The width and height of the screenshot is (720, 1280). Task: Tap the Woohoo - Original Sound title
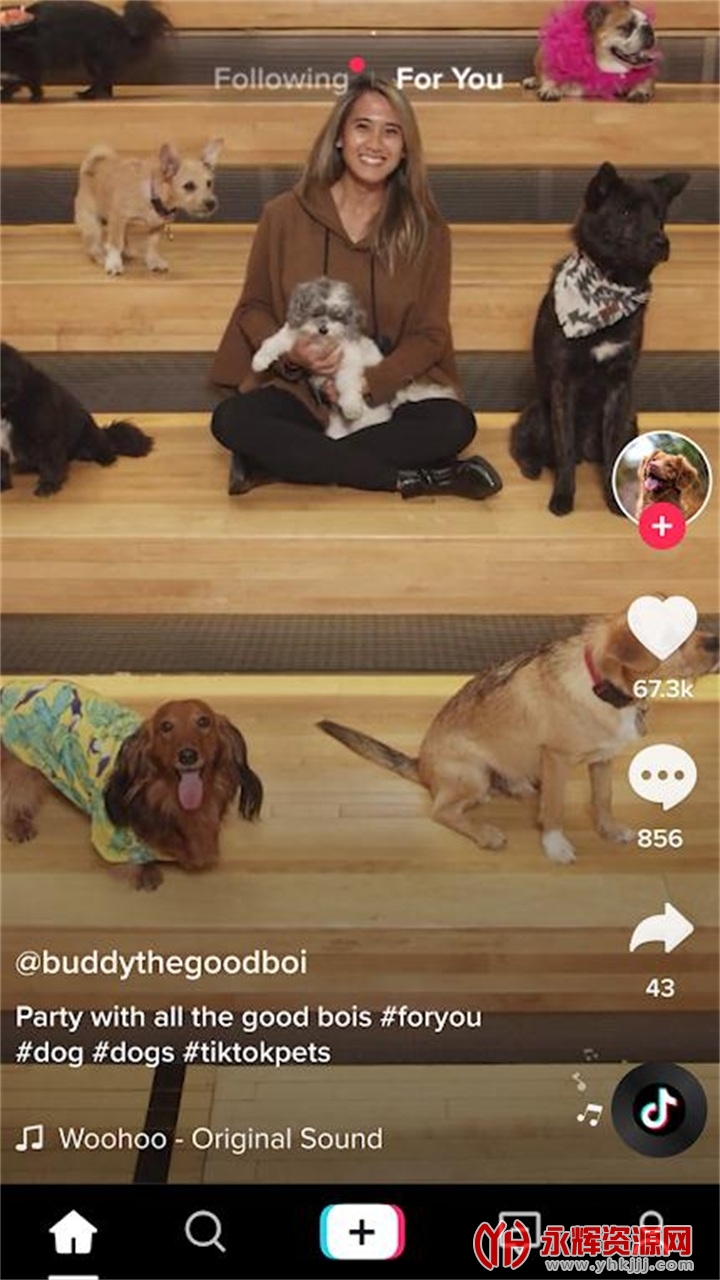(x=220, y=1138)
